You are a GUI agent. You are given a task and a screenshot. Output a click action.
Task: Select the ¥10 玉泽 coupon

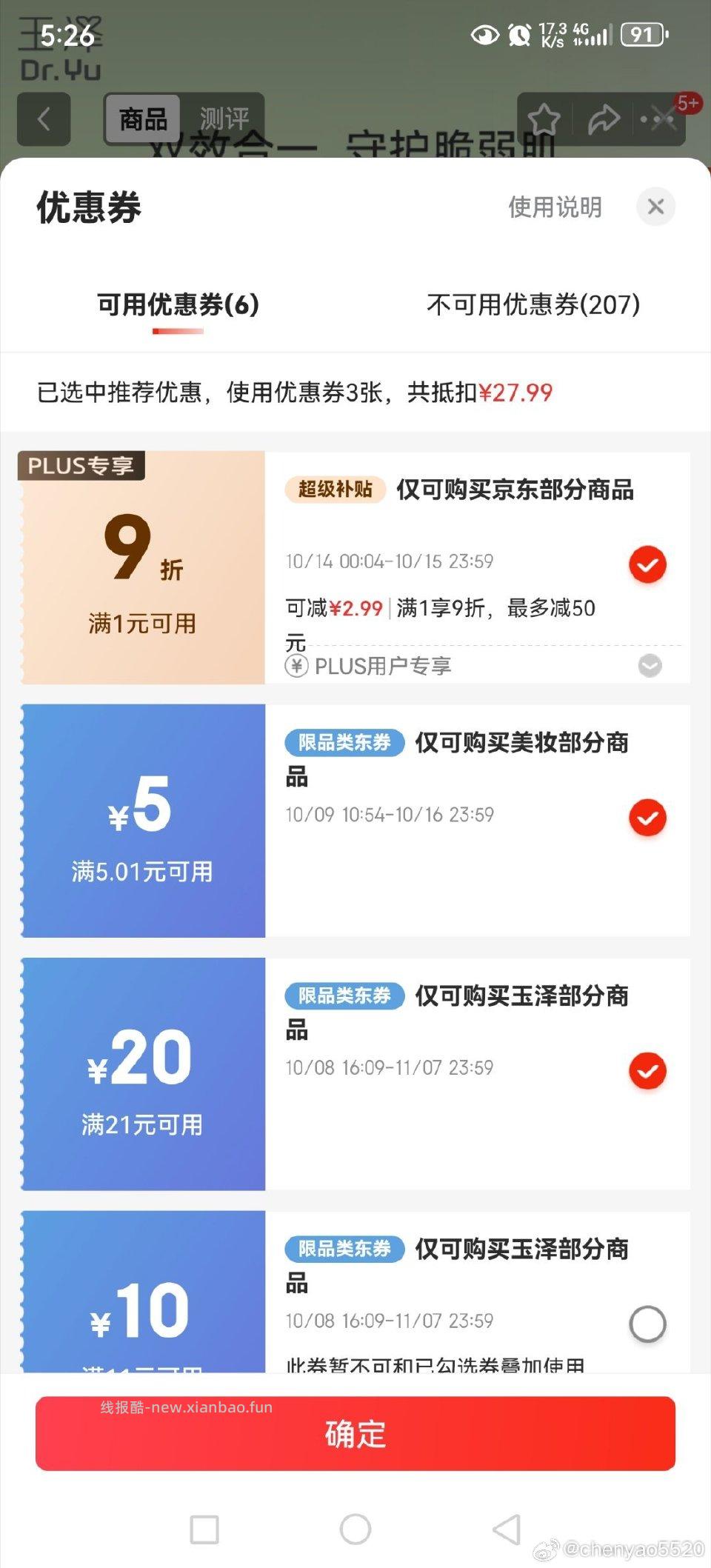click(648, 1324)
